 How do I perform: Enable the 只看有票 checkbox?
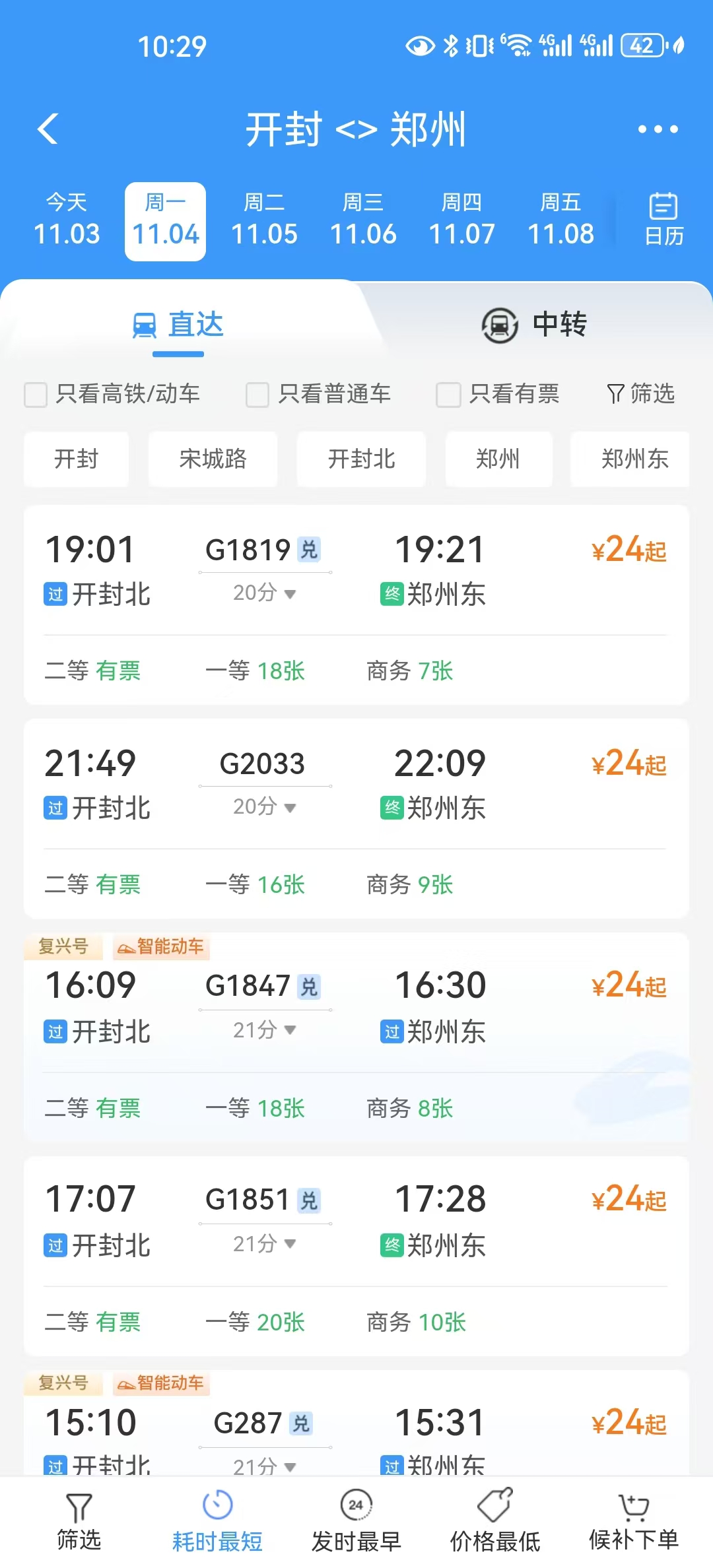click(448, 395)
